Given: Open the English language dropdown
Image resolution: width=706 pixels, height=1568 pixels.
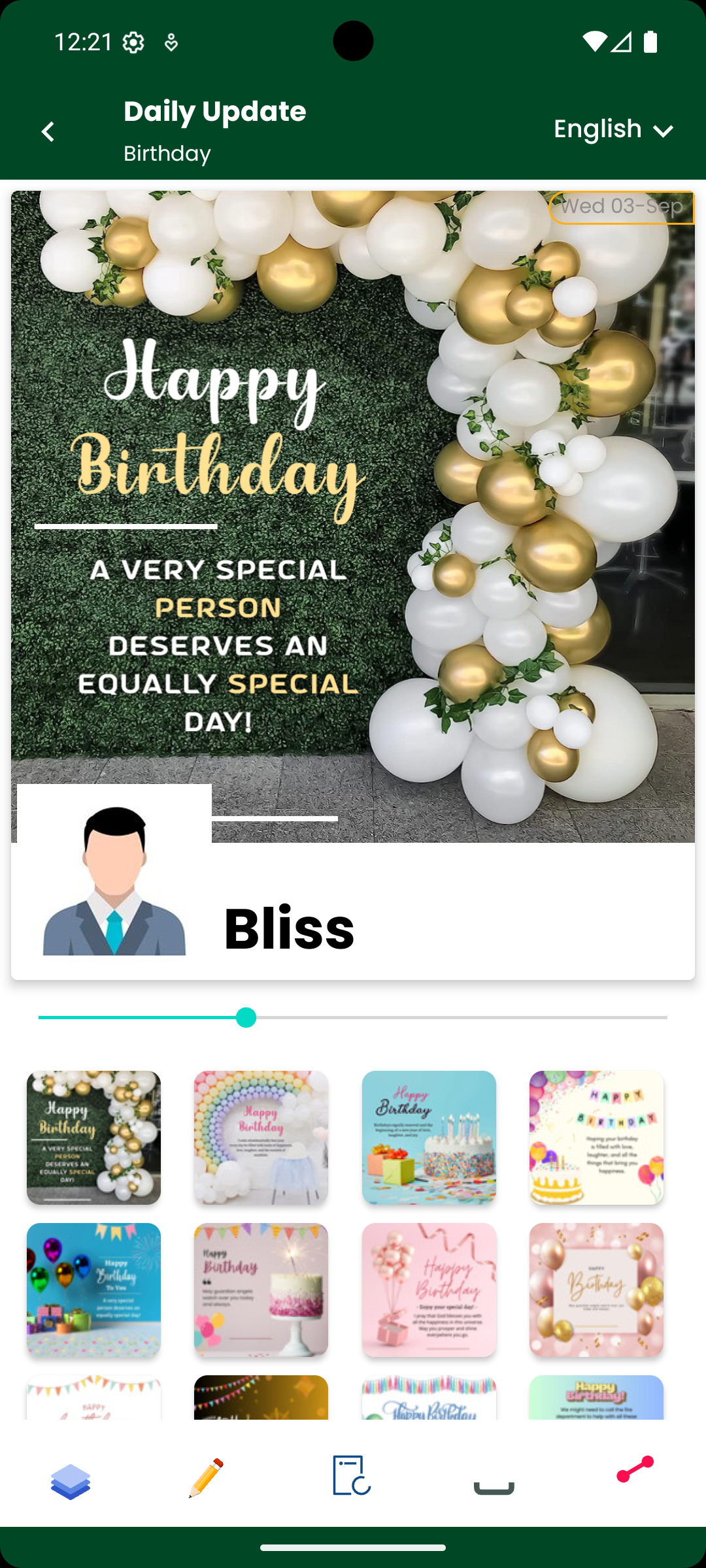Looking at the screenshot, I should [x=613, y=129].
